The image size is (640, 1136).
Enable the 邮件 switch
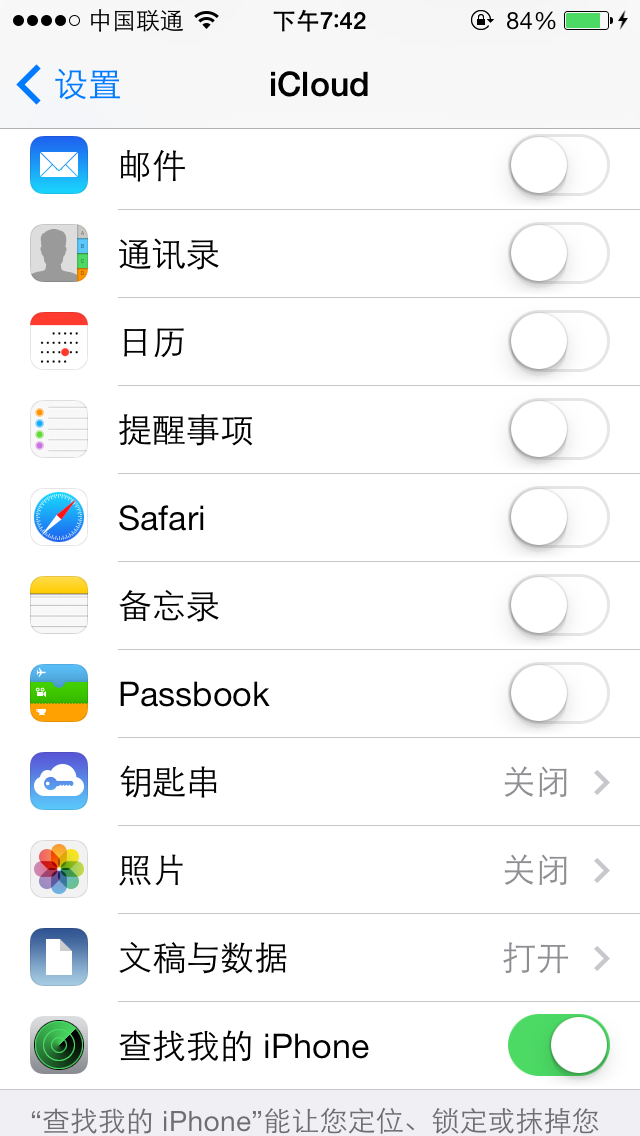tap(558, 165)
